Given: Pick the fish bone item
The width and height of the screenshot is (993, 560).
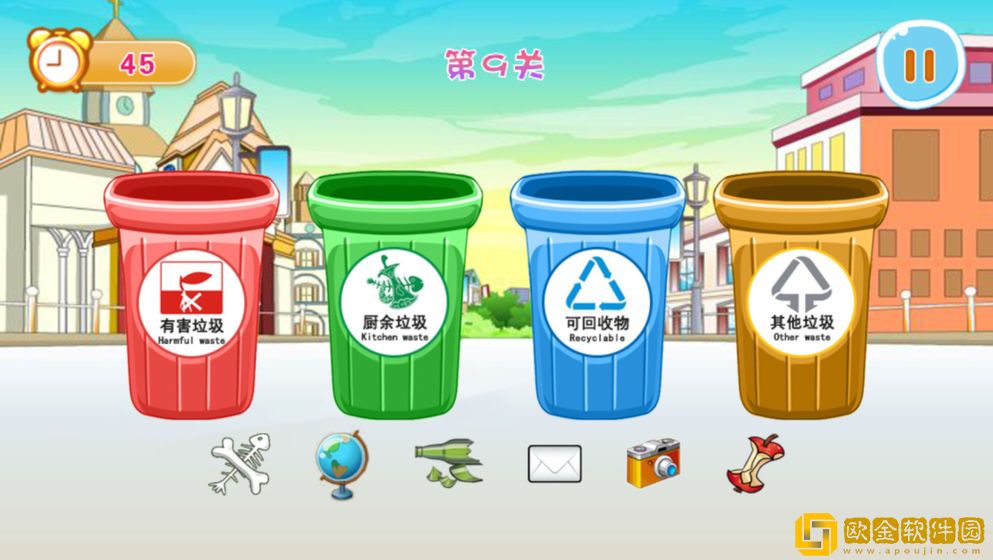Looking at the screenshot, I should pyautogui.click(x=240, y=463).
